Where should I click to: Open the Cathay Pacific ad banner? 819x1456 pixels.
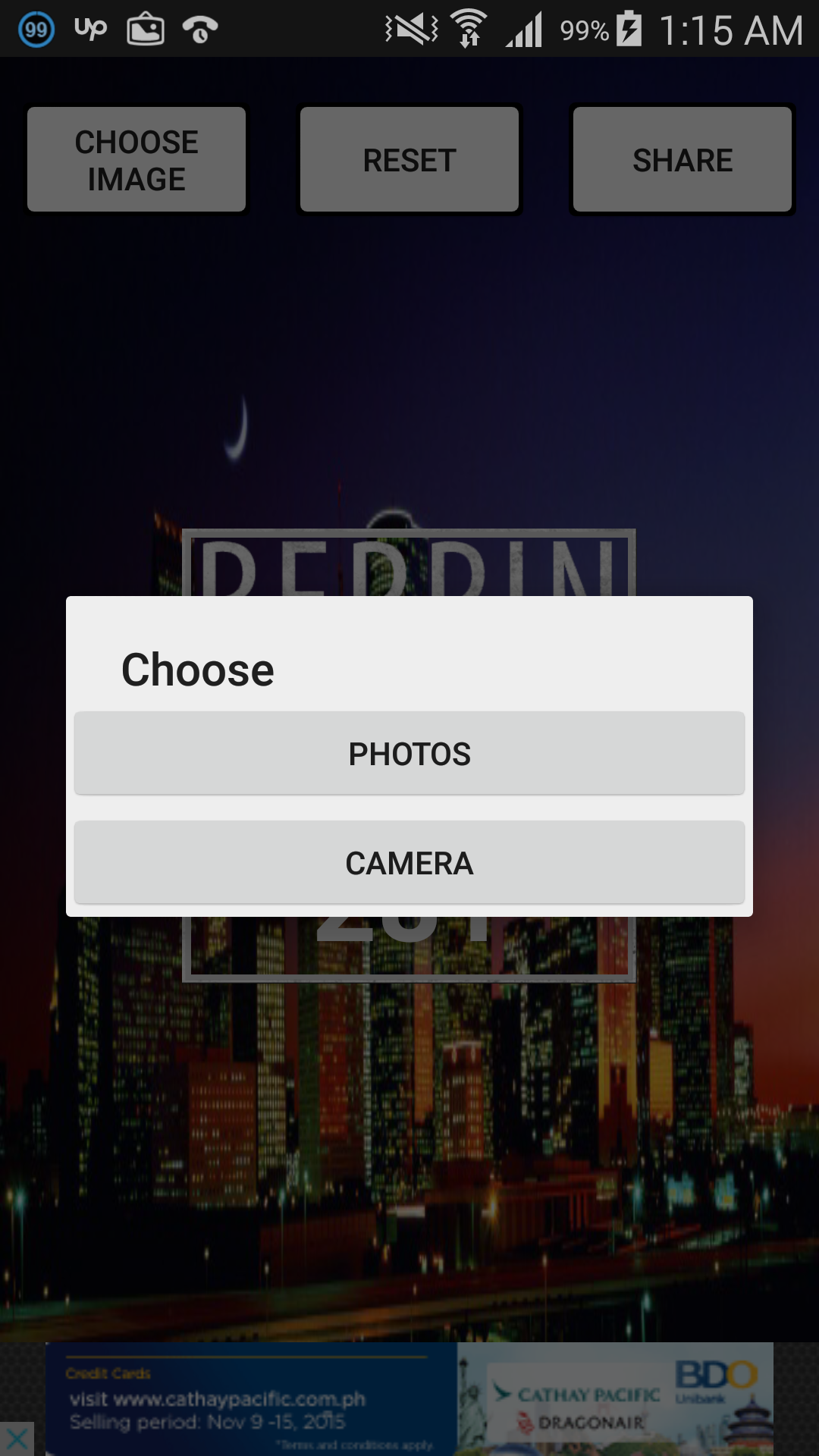coord(409,1399)
